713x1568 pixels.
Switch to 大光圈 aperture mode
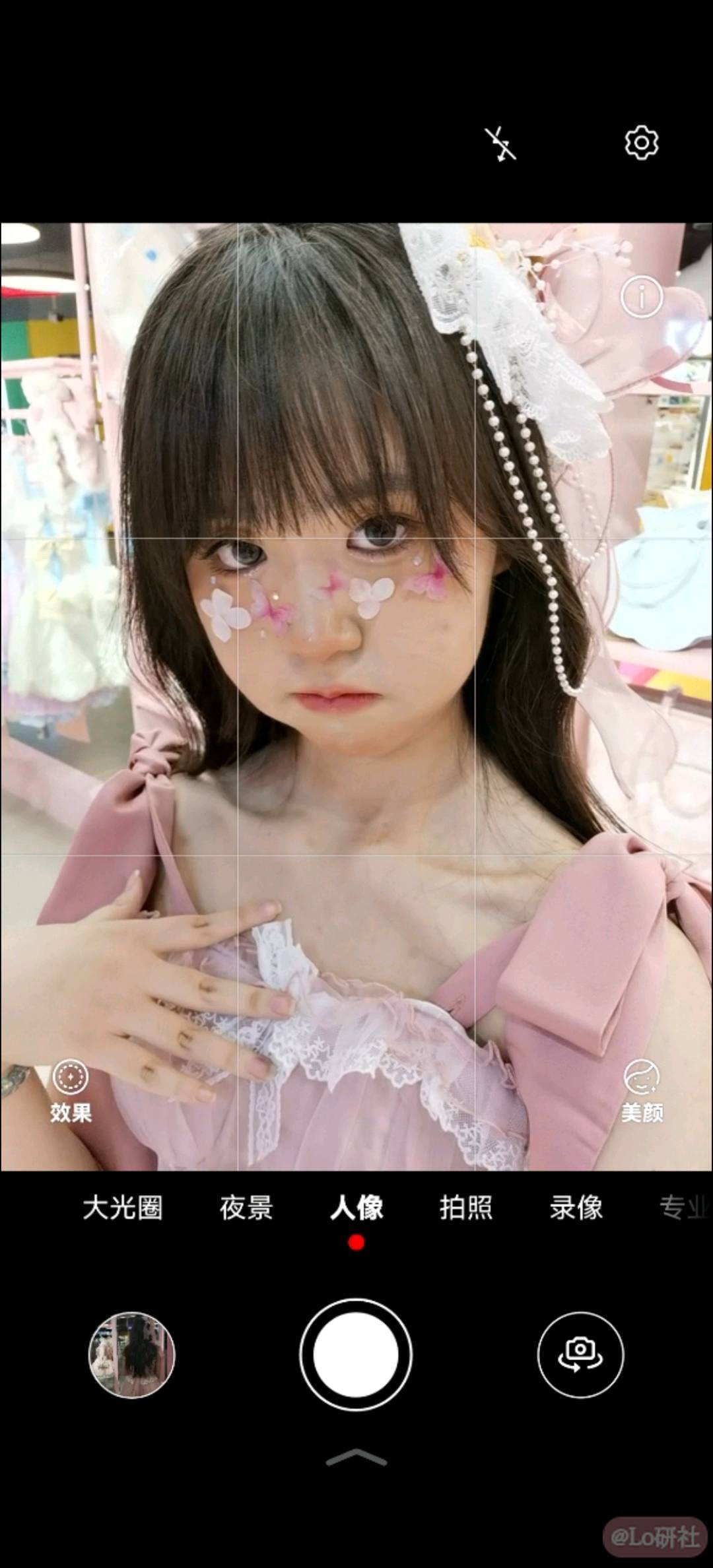pyautogui.click(x=123, y=1208)
